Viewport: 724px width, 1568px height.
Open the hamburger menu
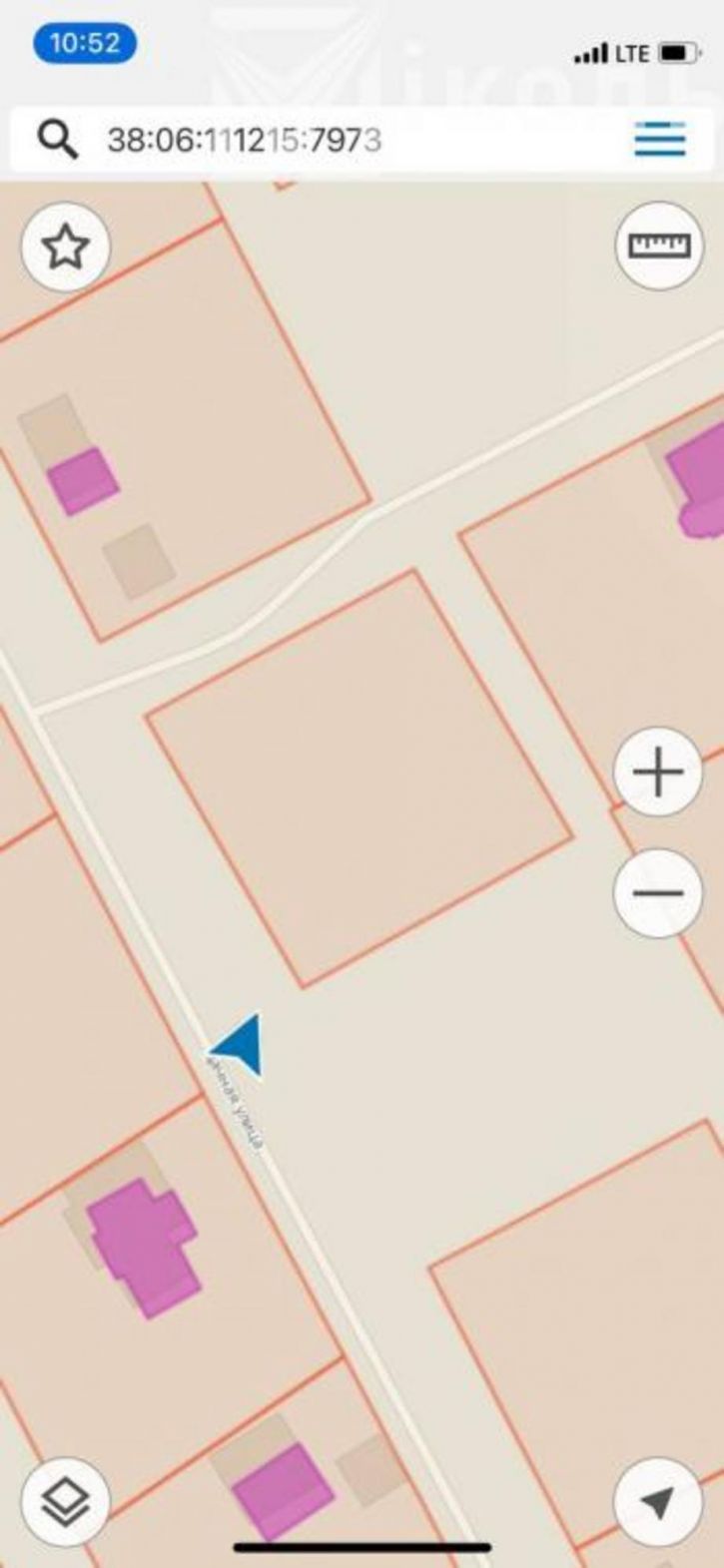(x=660, y=139)
